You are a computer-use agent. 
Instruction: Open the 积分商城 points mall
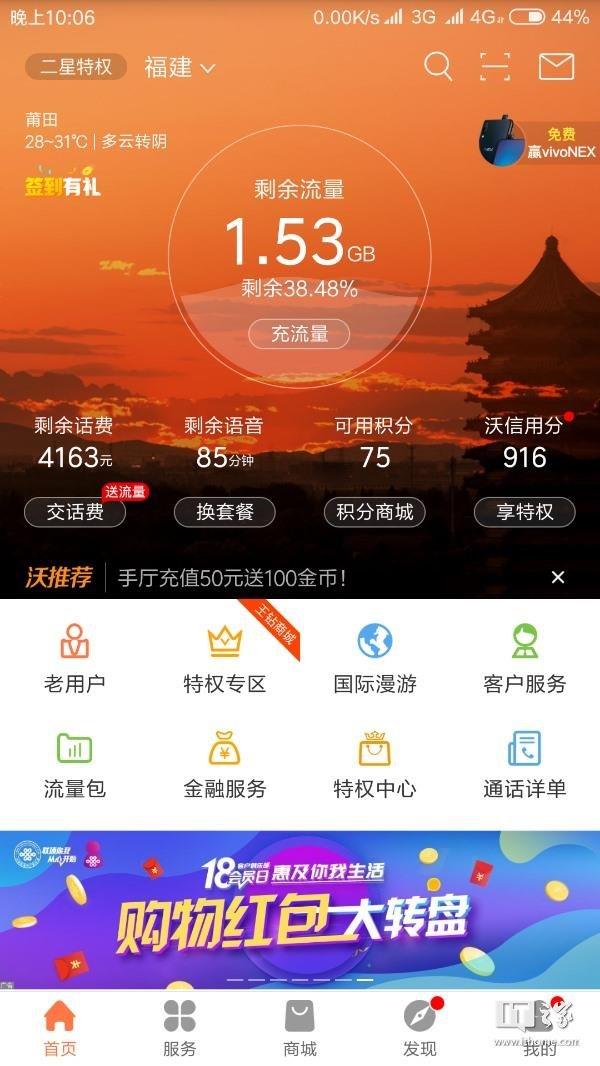(375, 512)
